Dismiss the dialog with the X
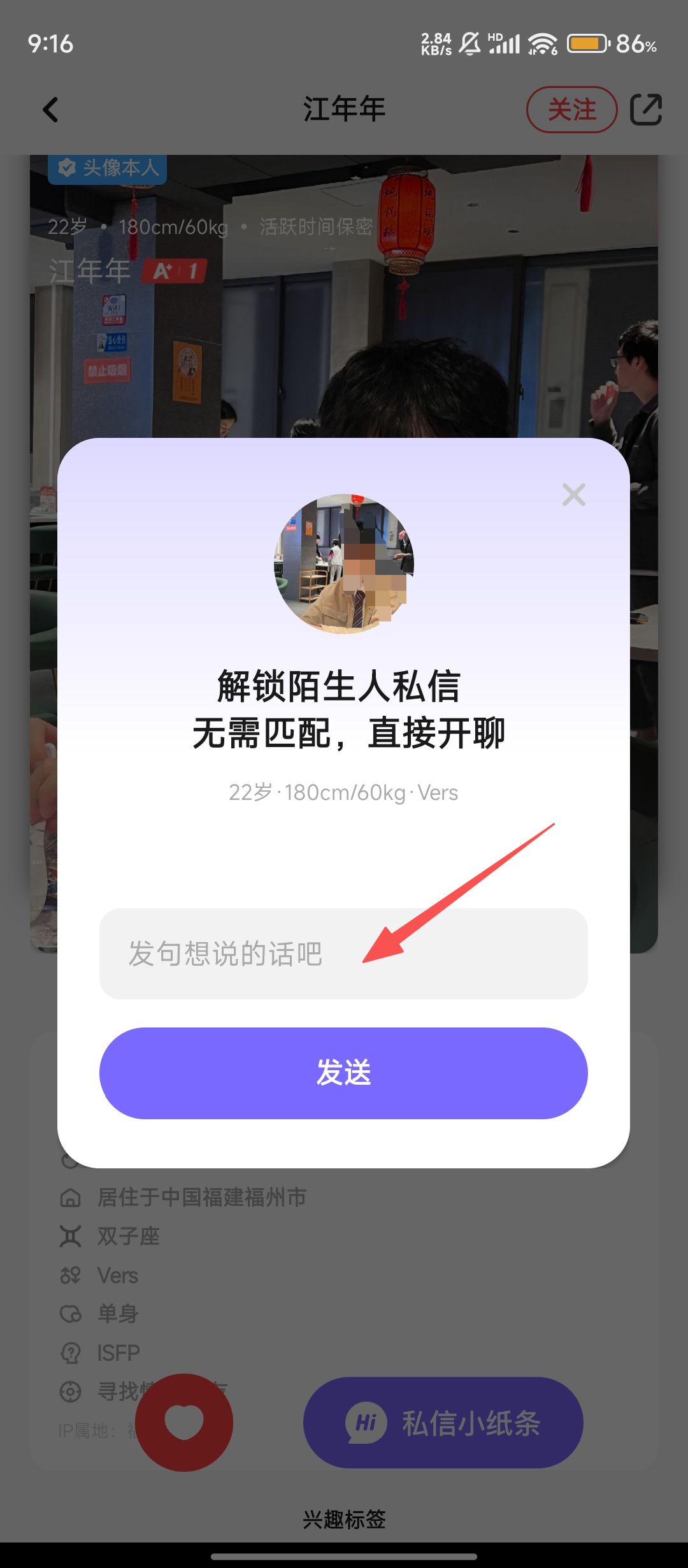Image resolution: width=688 pixels, height=1568 pixels. coord(573,495)
